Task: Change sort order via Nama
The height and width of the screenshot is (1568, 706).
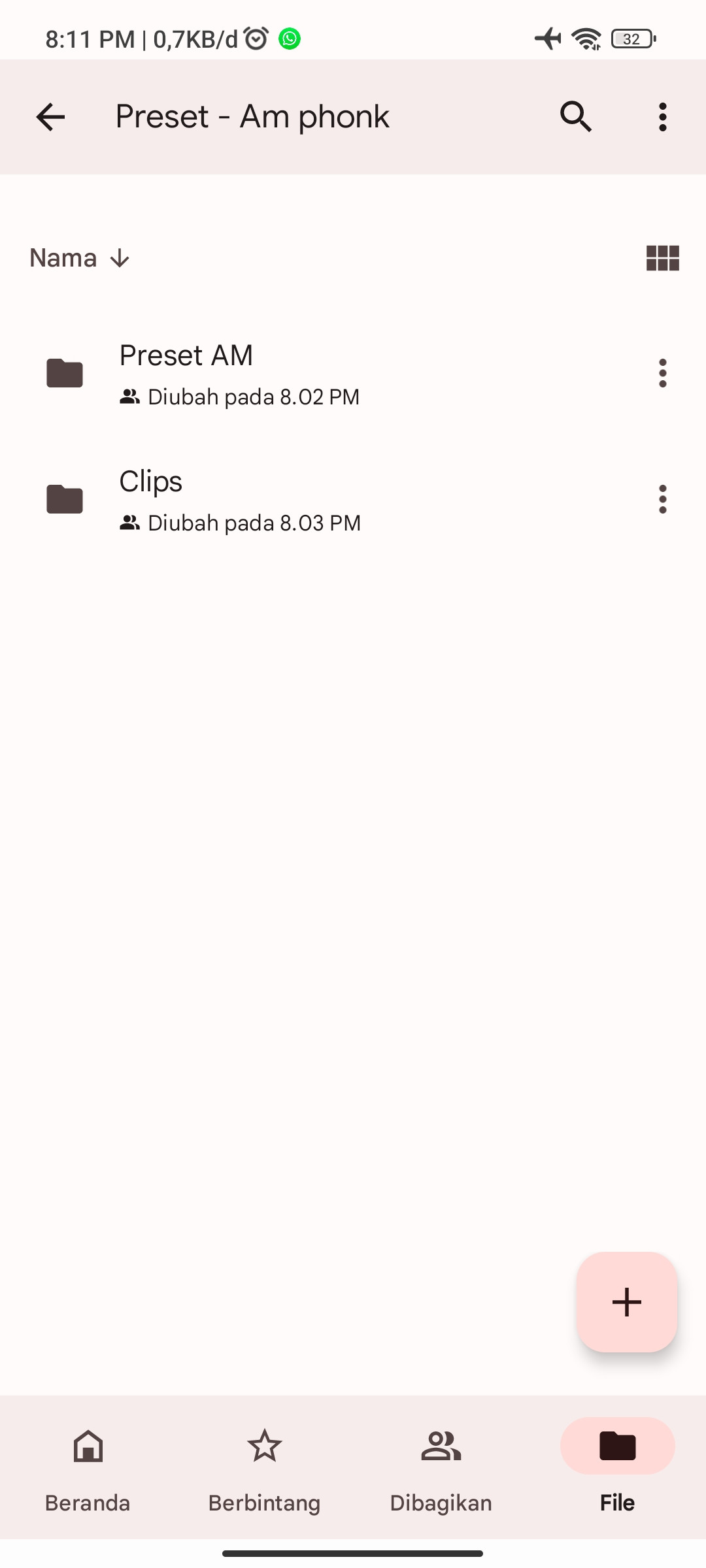Action: coord(80,258)
